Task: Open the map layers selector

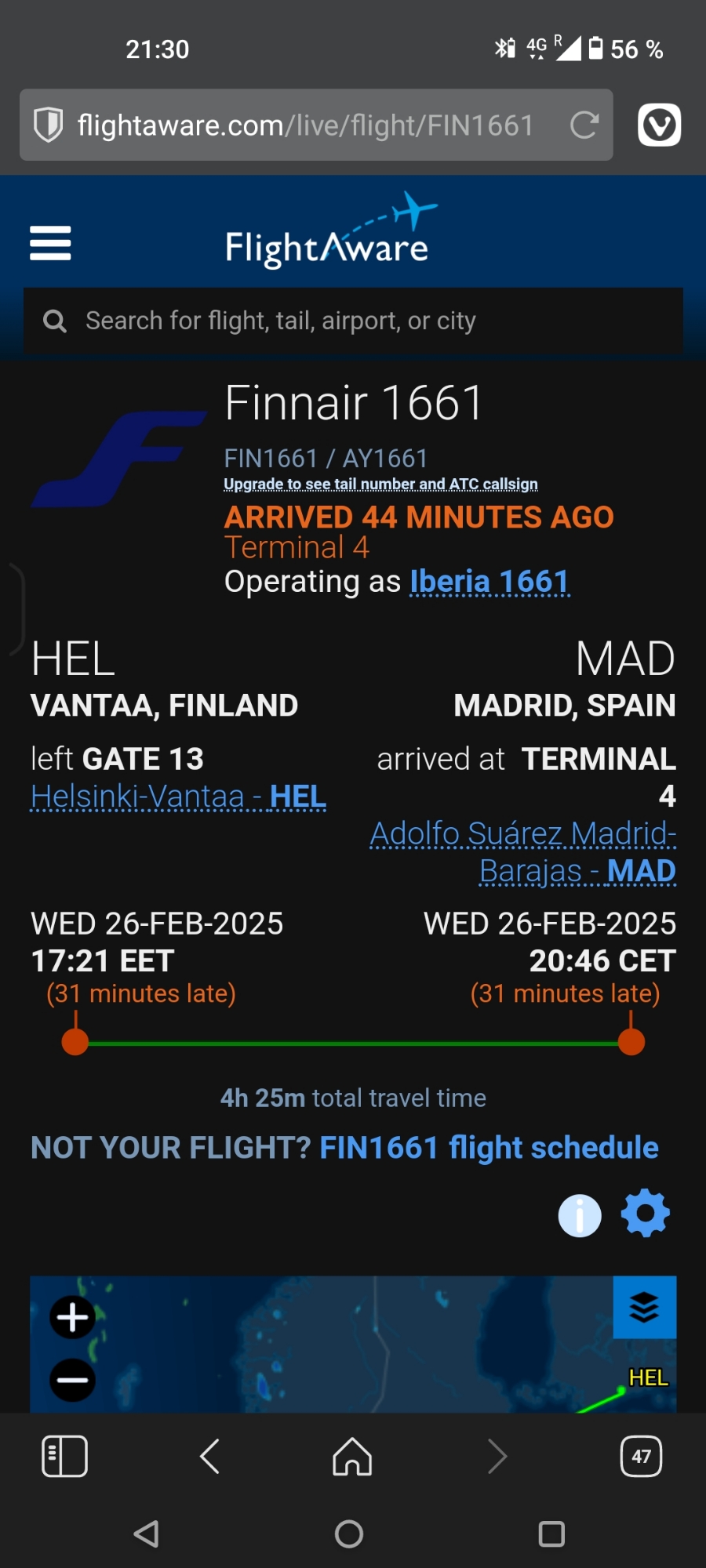Action: tap(644, 1307)
